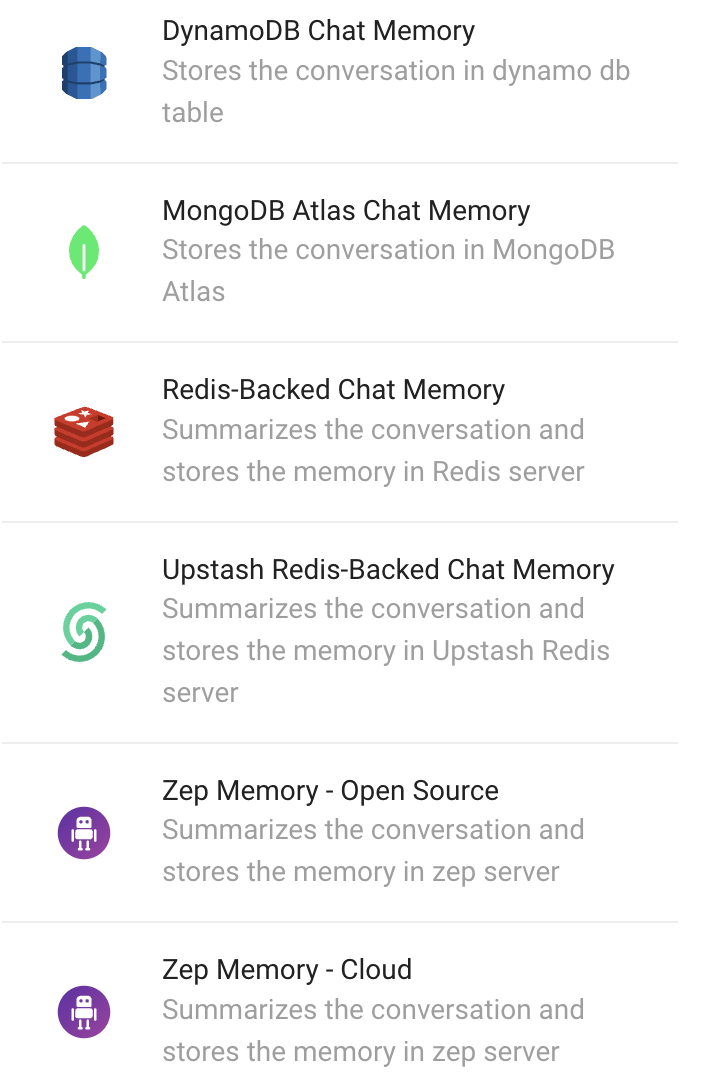Tap the Zep Memory - Cloud row
This screenshot has width=712, height=1090.
click(340, 1011)
